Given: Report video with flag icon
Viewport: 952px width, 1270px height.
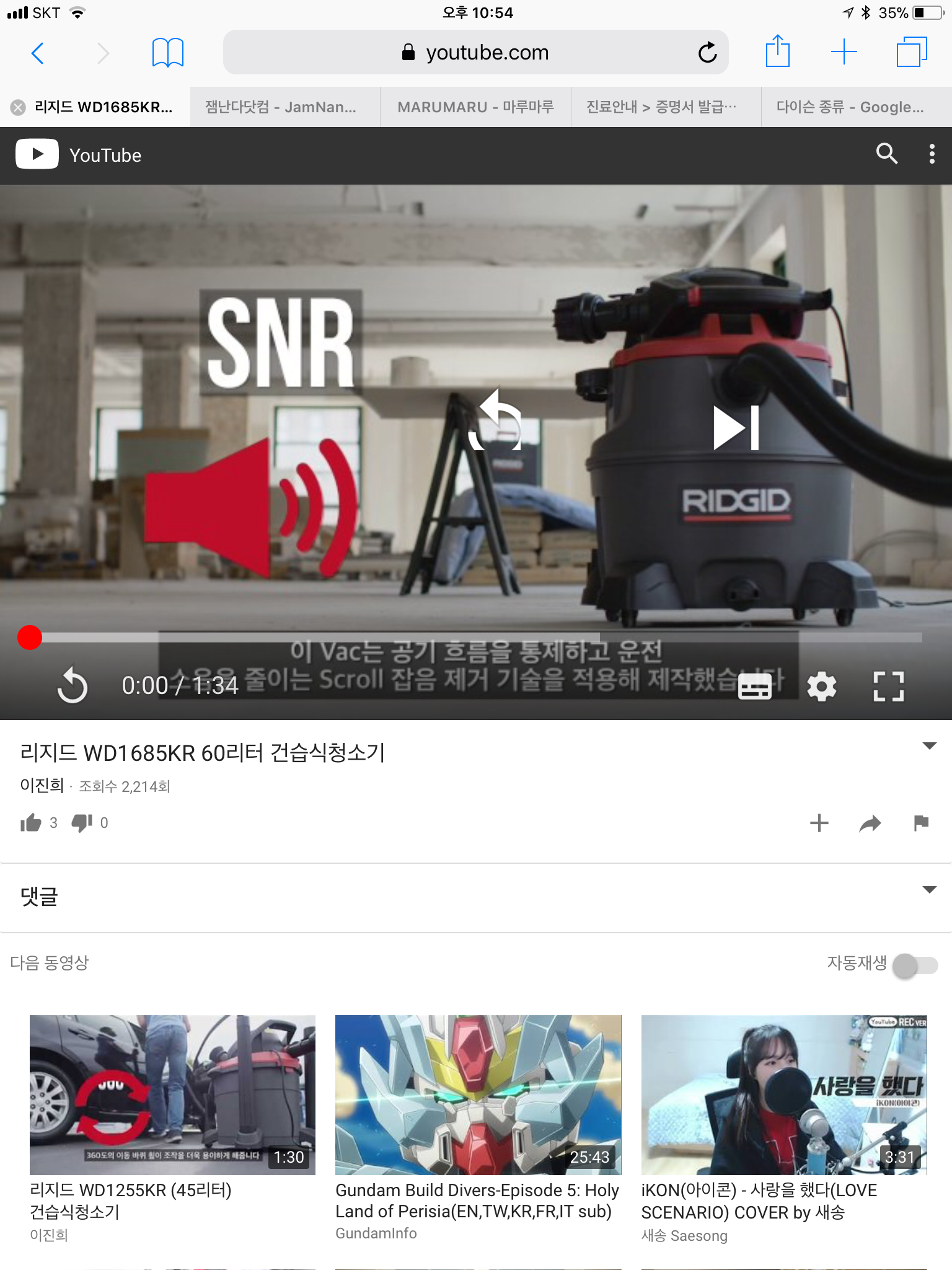Looking at the screenshot, I should (921, 823).
